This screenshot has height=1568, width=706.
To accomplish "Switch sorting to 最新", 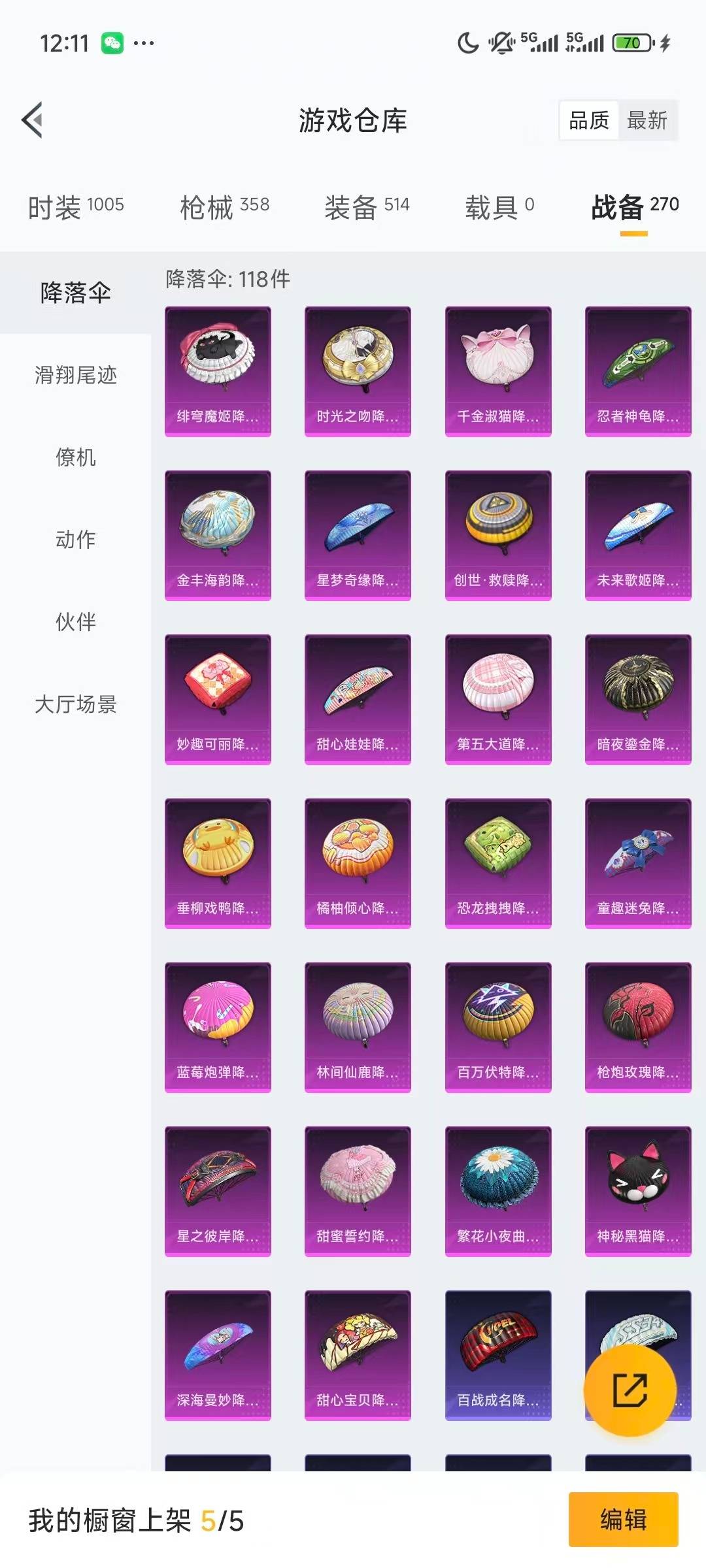I will click(x=646, y=121).
